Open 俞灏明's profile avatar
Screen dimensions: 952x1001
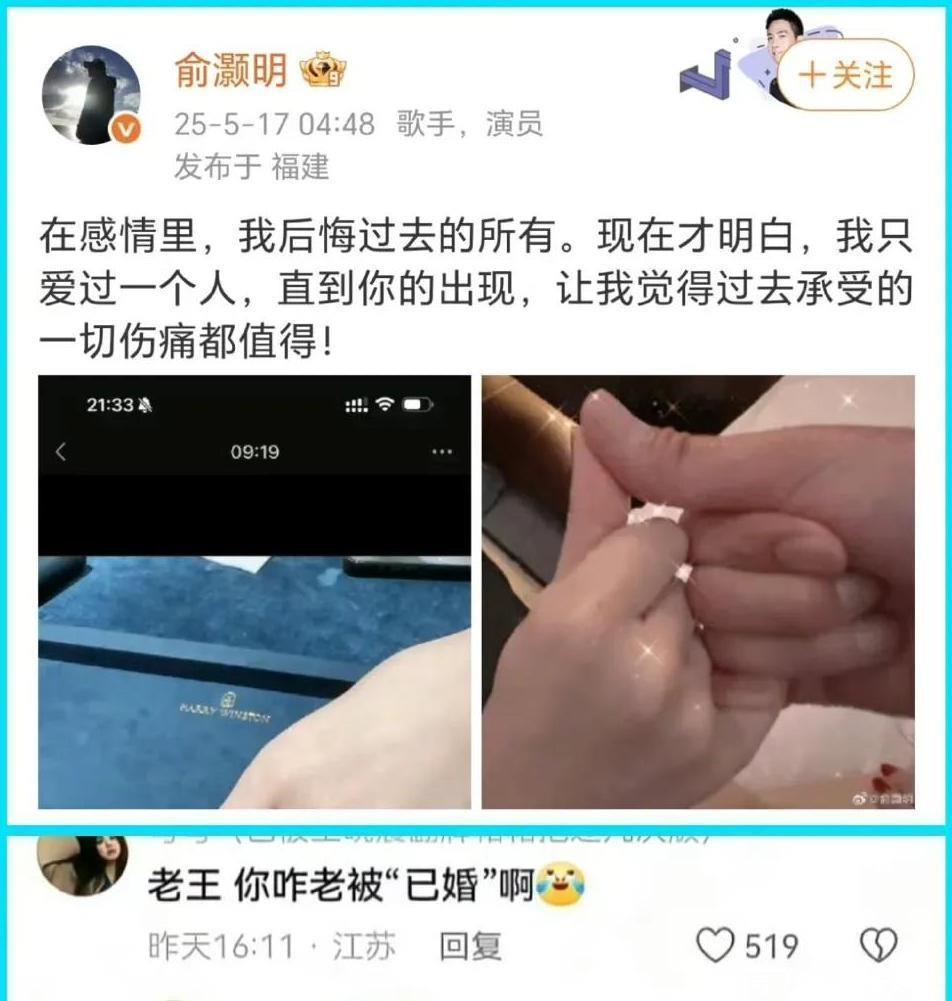coord(91,95)
